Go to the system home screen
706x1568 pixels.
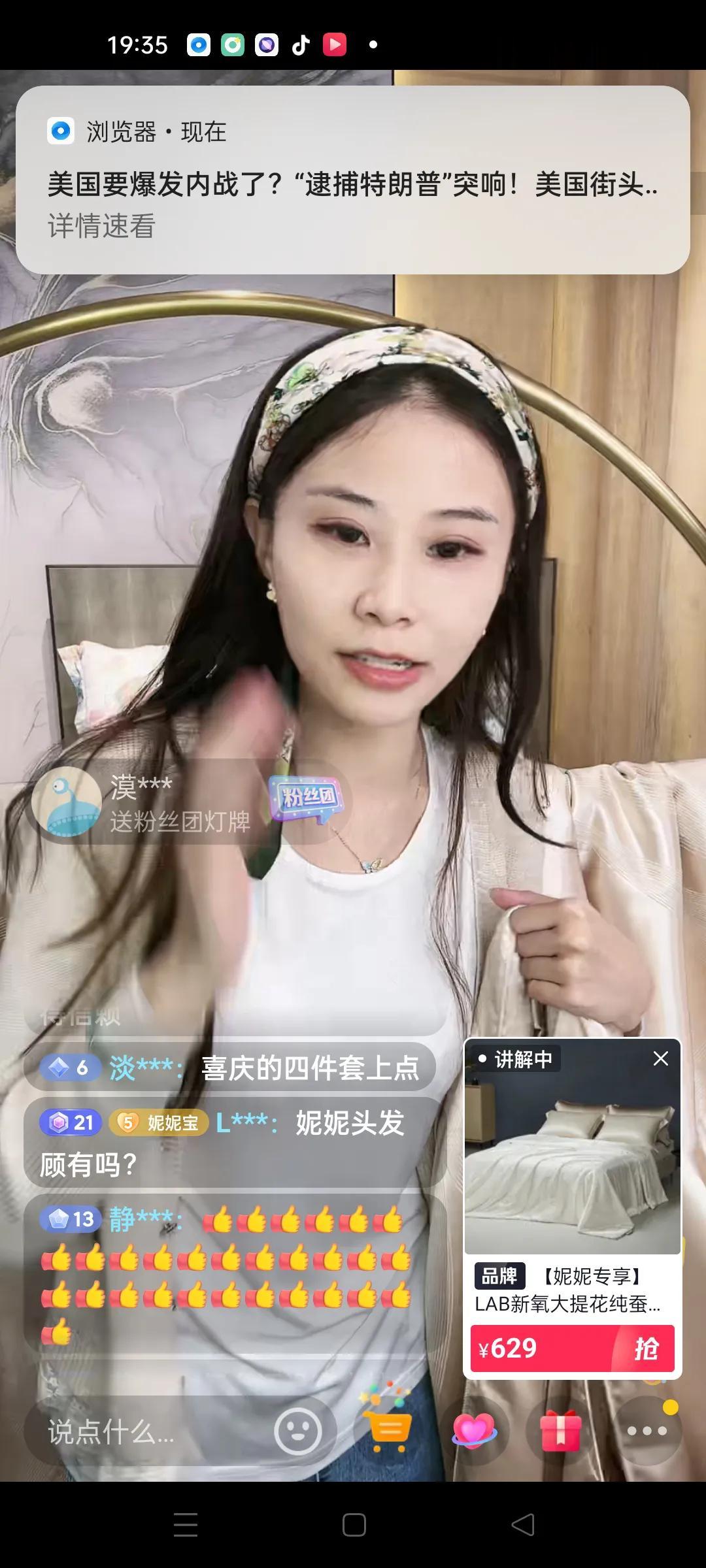point(354,1525)
